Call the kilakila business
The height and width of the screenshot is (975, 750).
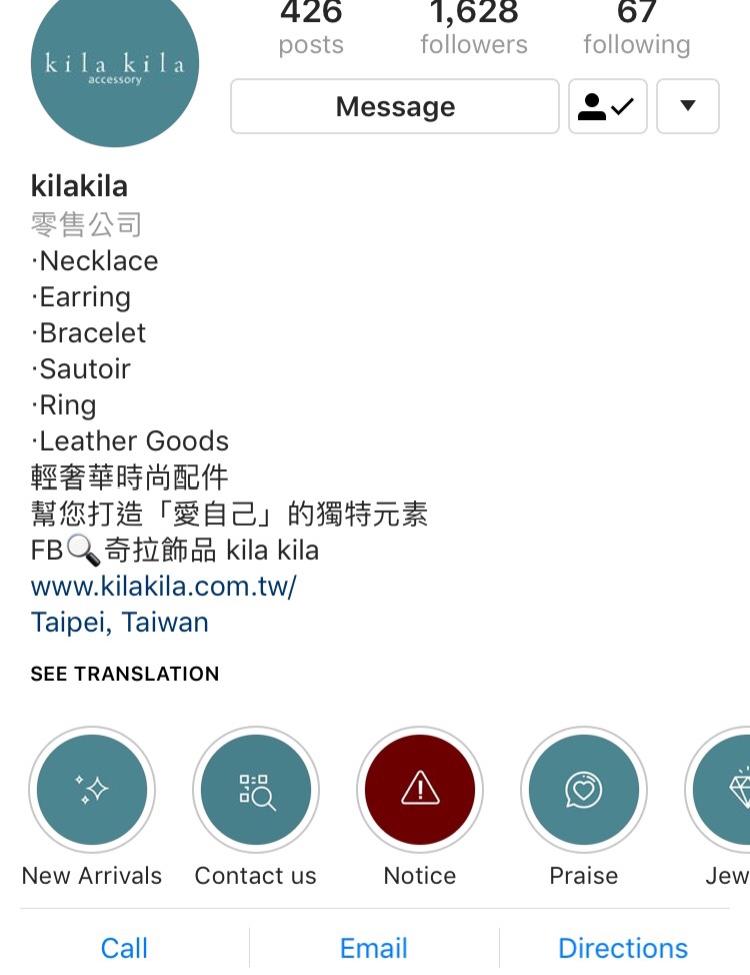(x=124, y=948)
